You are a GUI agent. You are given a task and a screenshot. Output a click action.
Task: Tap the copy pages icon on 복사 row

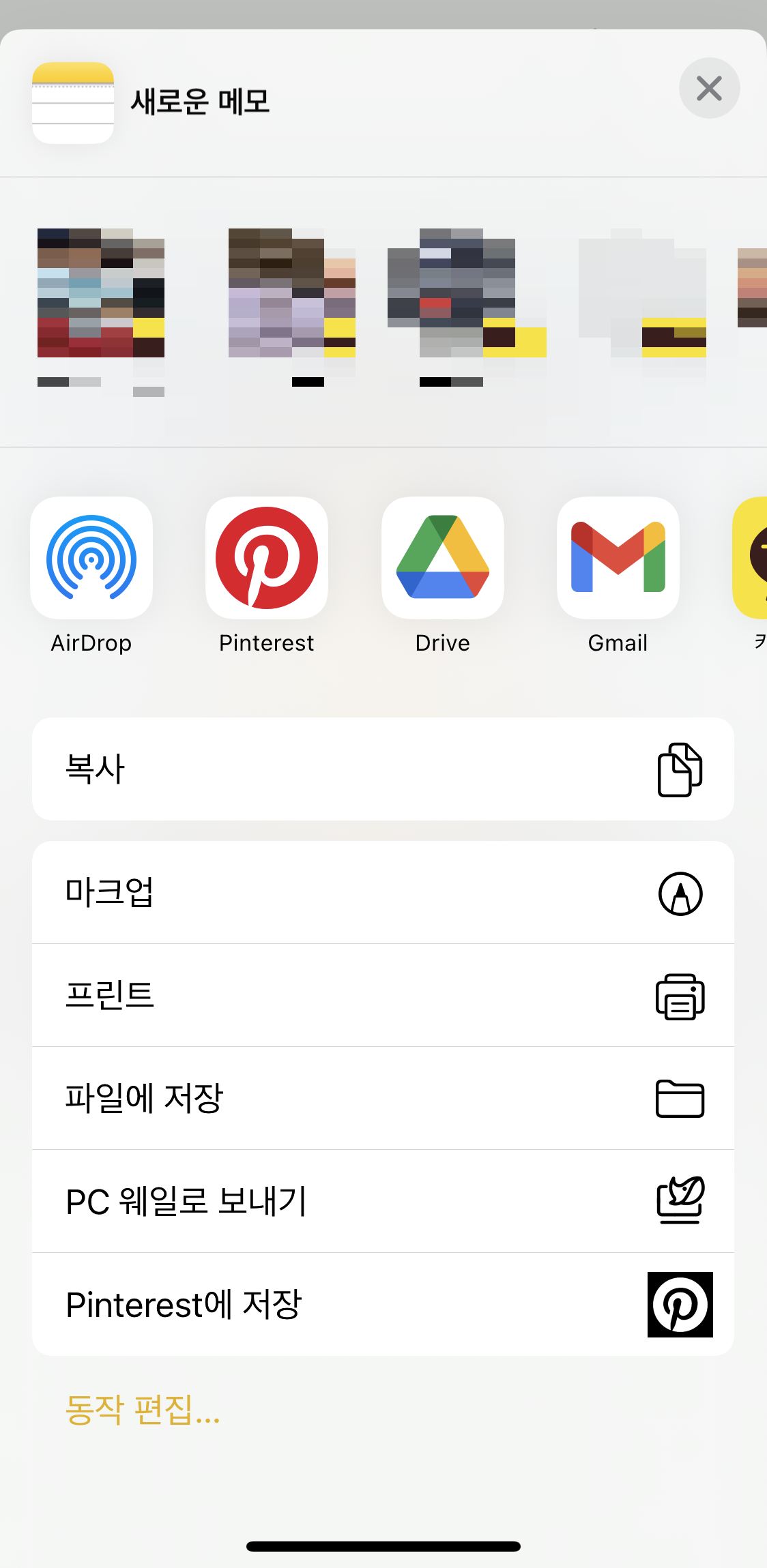[680, 769]
